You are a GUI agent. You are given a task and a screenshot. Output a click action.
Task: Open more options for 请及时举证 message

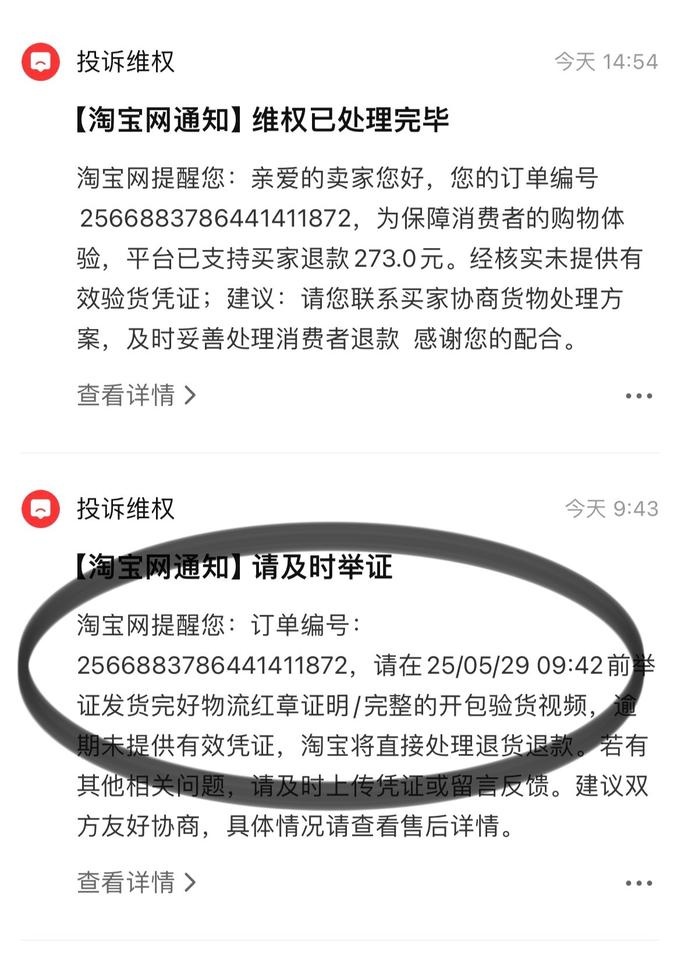(638, 883)
